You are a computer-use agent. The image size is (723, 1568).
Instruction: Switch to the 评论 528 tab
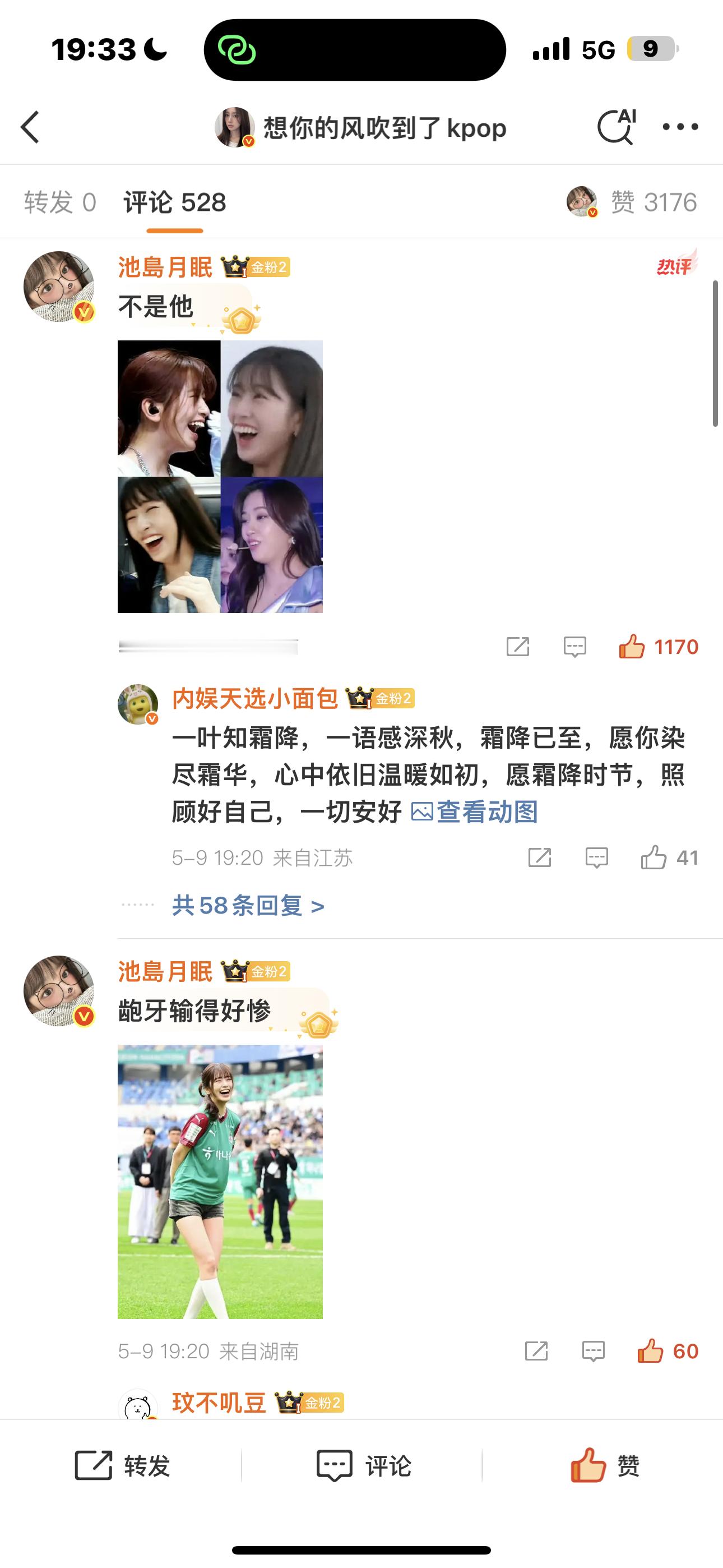pyautogui.click(x=175, y=202)
